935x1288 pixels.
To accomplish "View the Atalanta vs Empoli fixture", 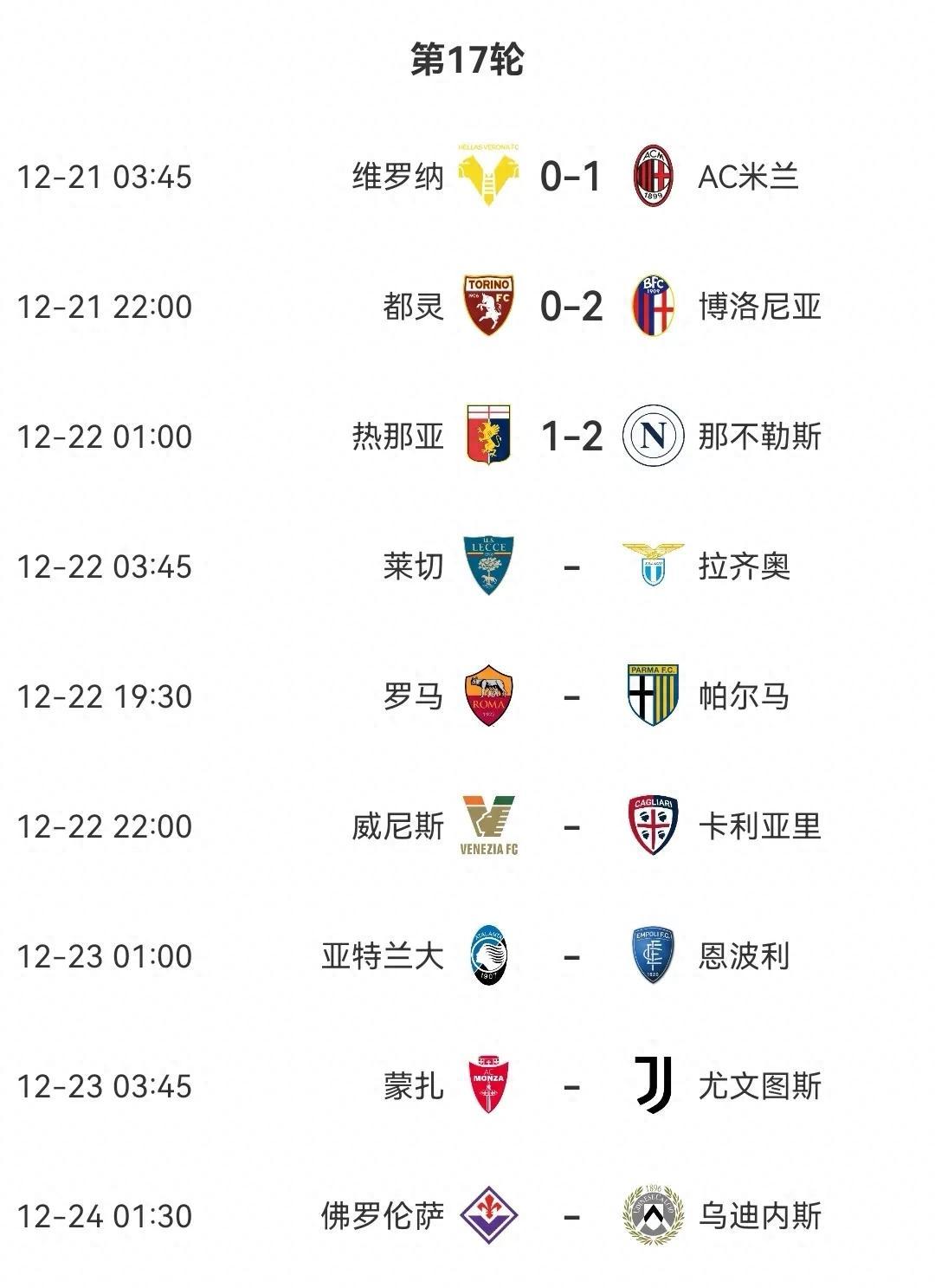I will pos(571,956).
